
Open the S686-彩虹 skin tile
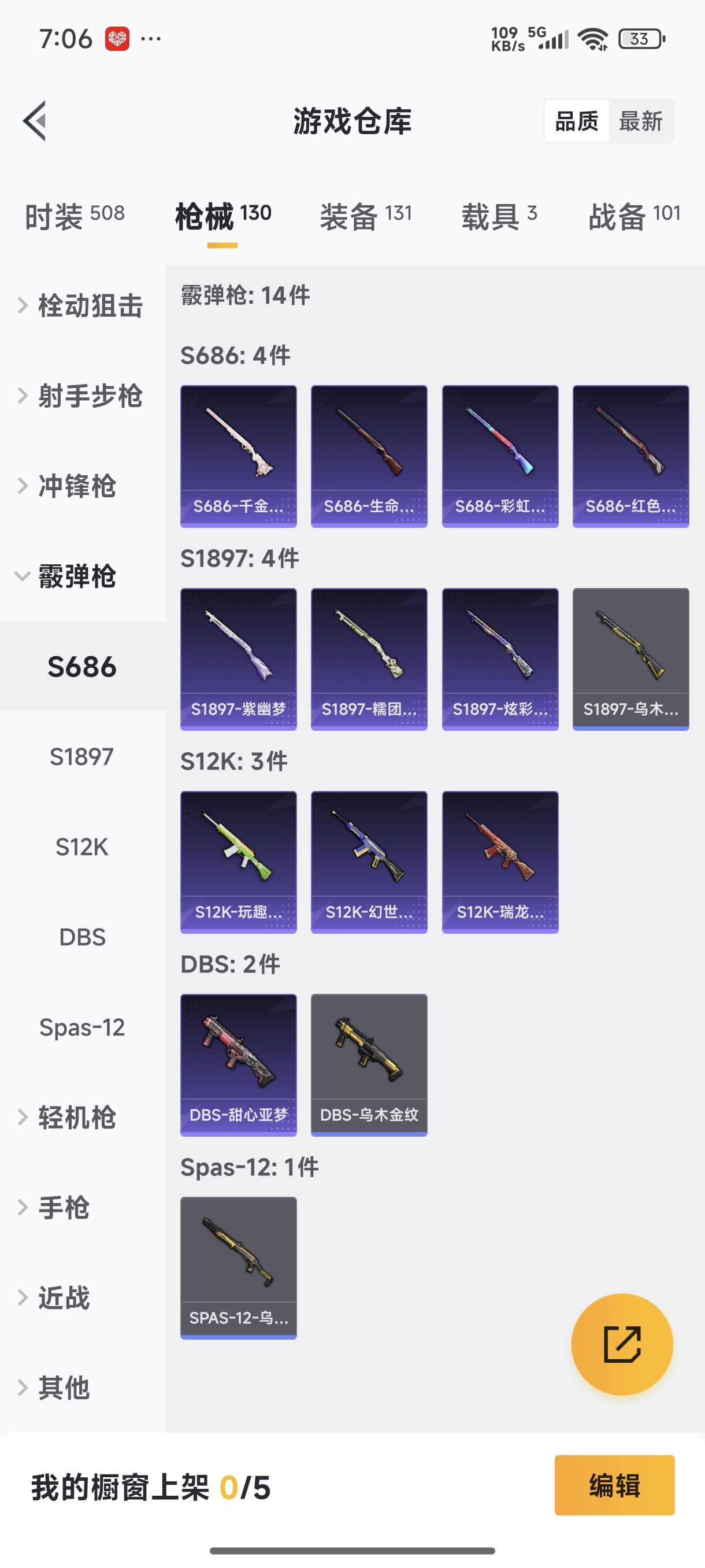[499, 456]
